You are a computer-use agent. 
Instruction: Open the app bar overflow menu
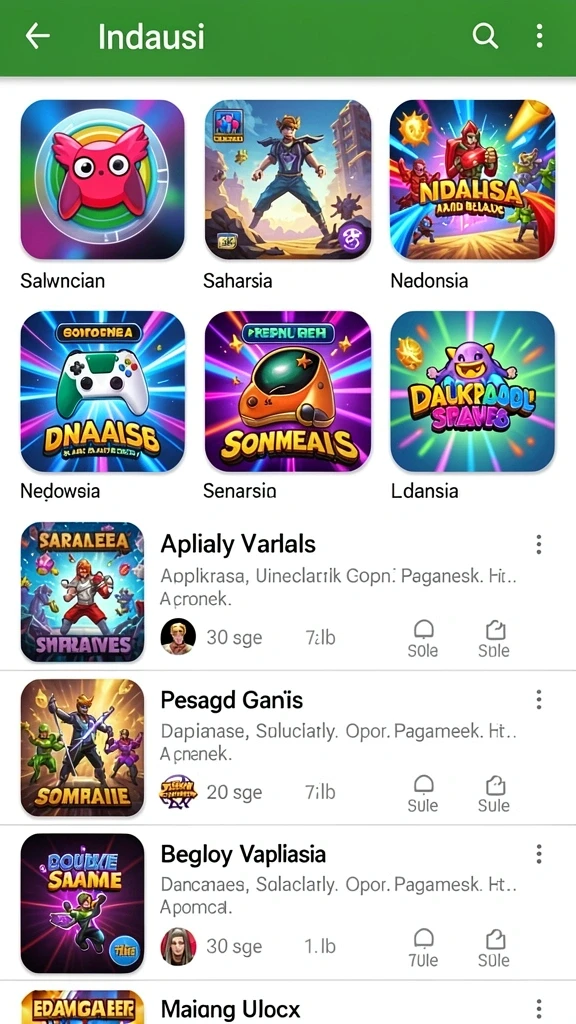[539, 36]
